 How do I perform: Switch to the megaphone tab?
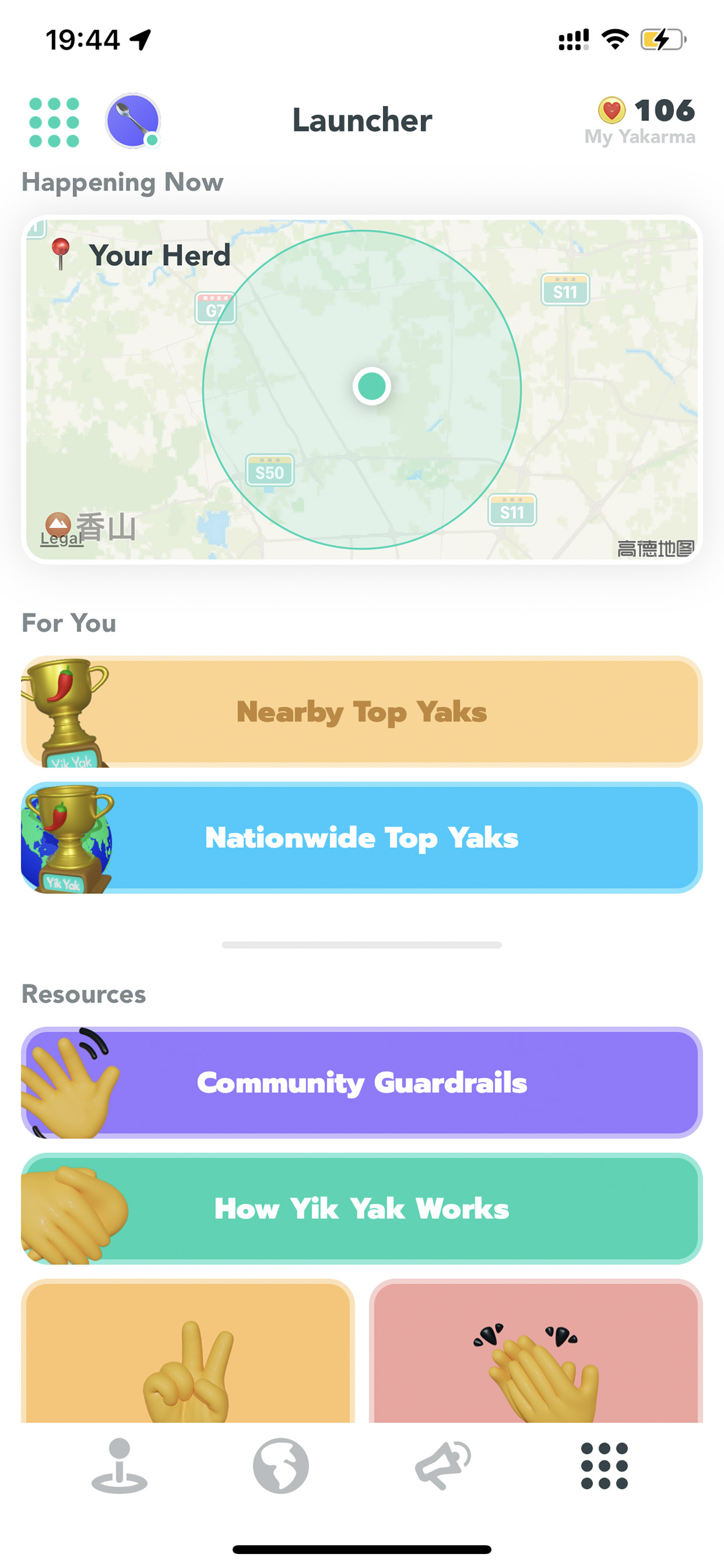[x=443, y=1466]
